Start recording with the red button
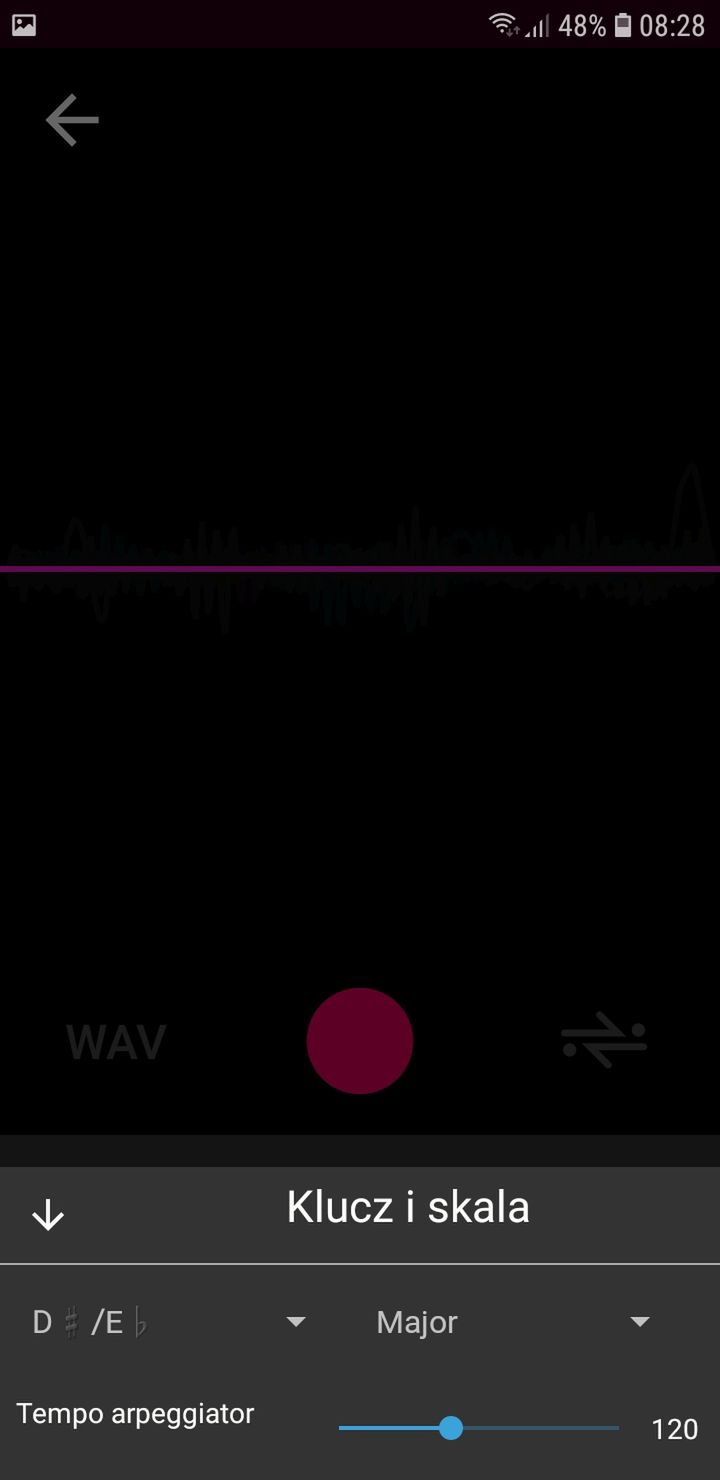 tap(360, 1041)
